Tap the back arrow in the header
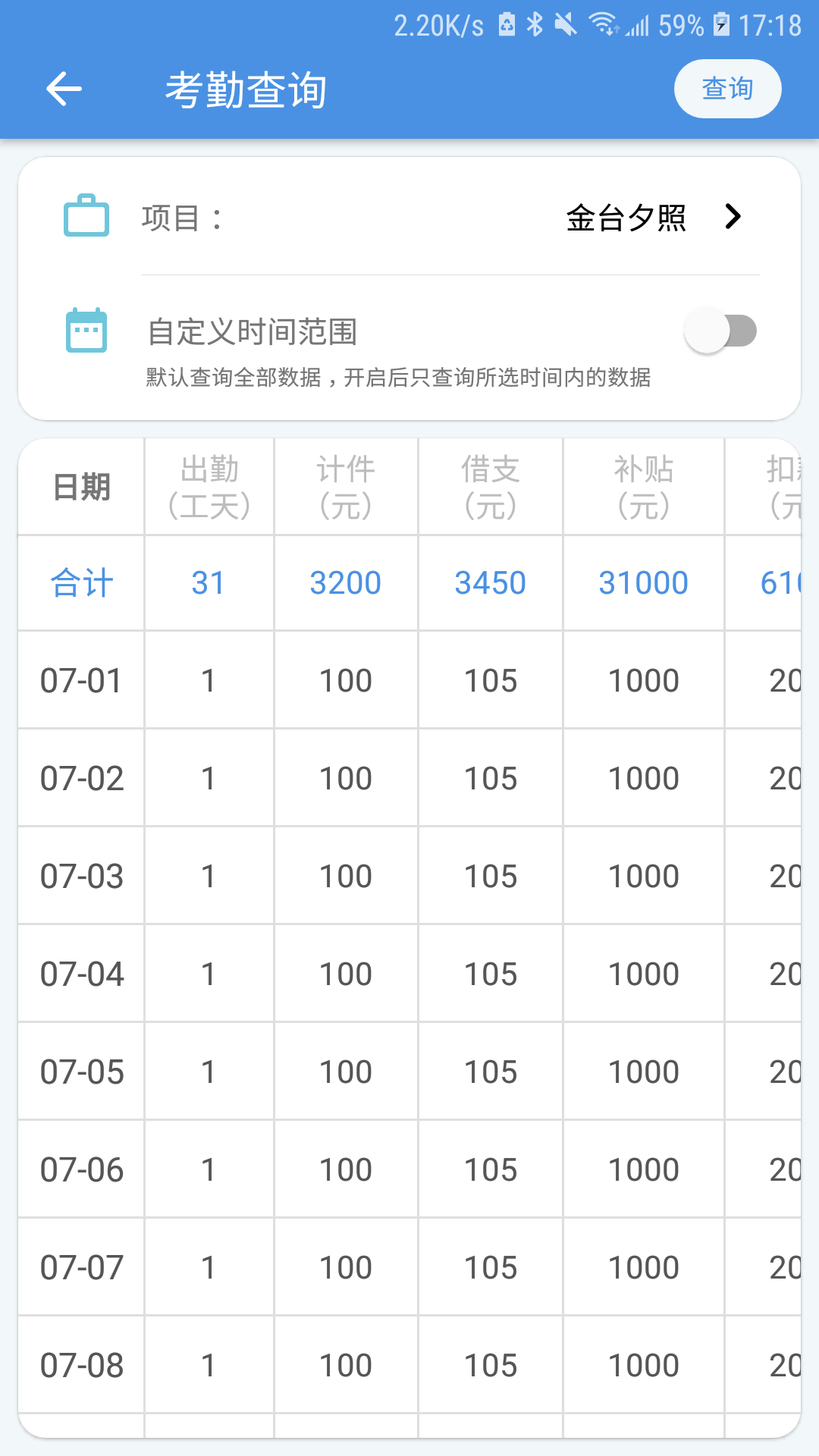The image size is (819, 1456). point(62,88)
